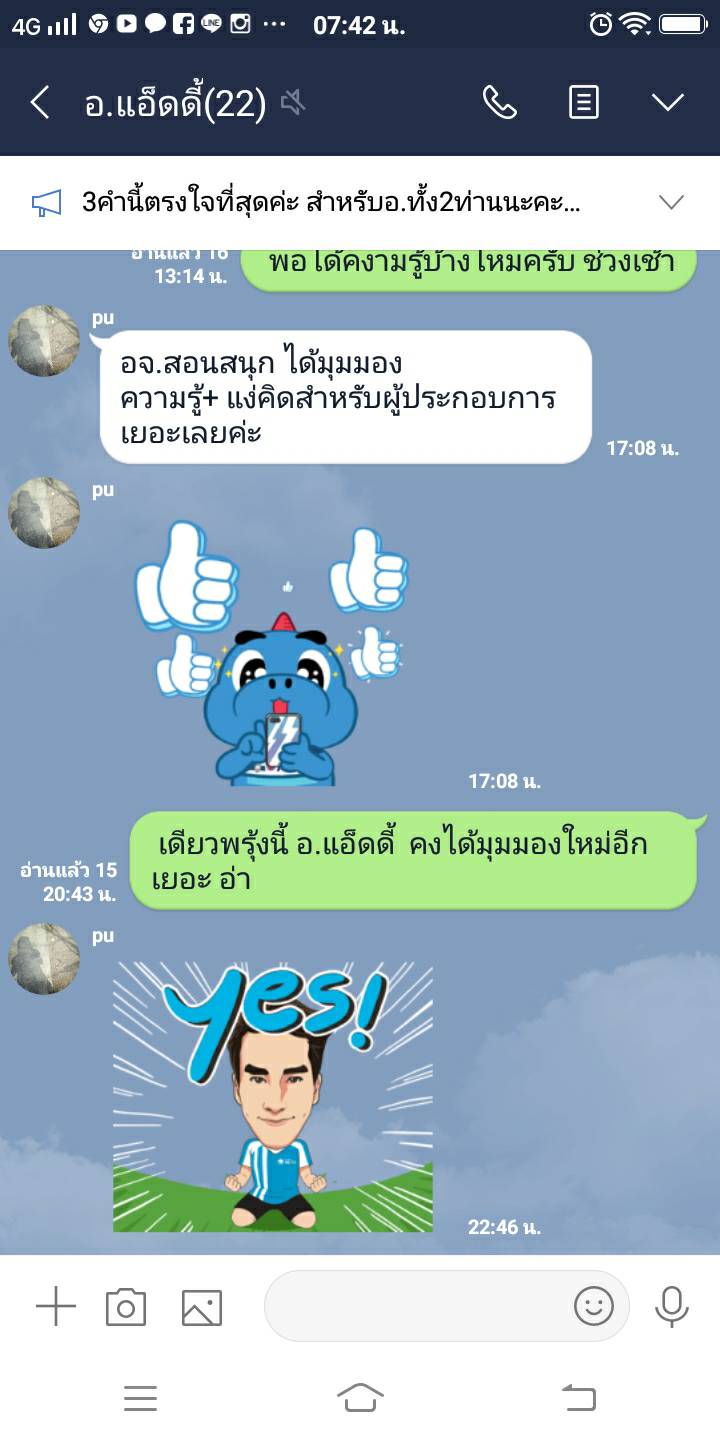This screenshot has height=1440, width=720.
Task: Open the camera to take a photo
Action: 126,1307
